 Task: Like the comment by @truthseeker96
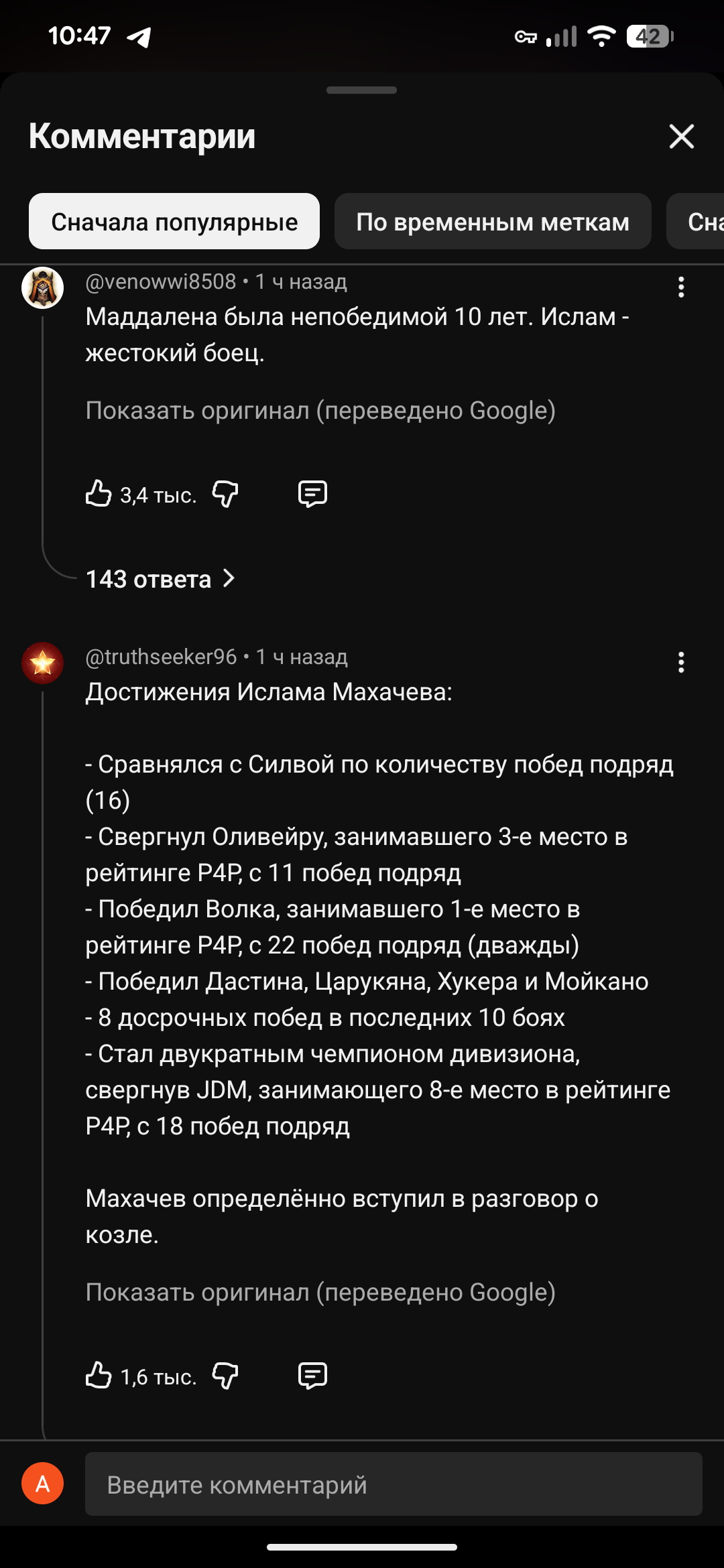pyautogui.click(x=99, y=1376)
